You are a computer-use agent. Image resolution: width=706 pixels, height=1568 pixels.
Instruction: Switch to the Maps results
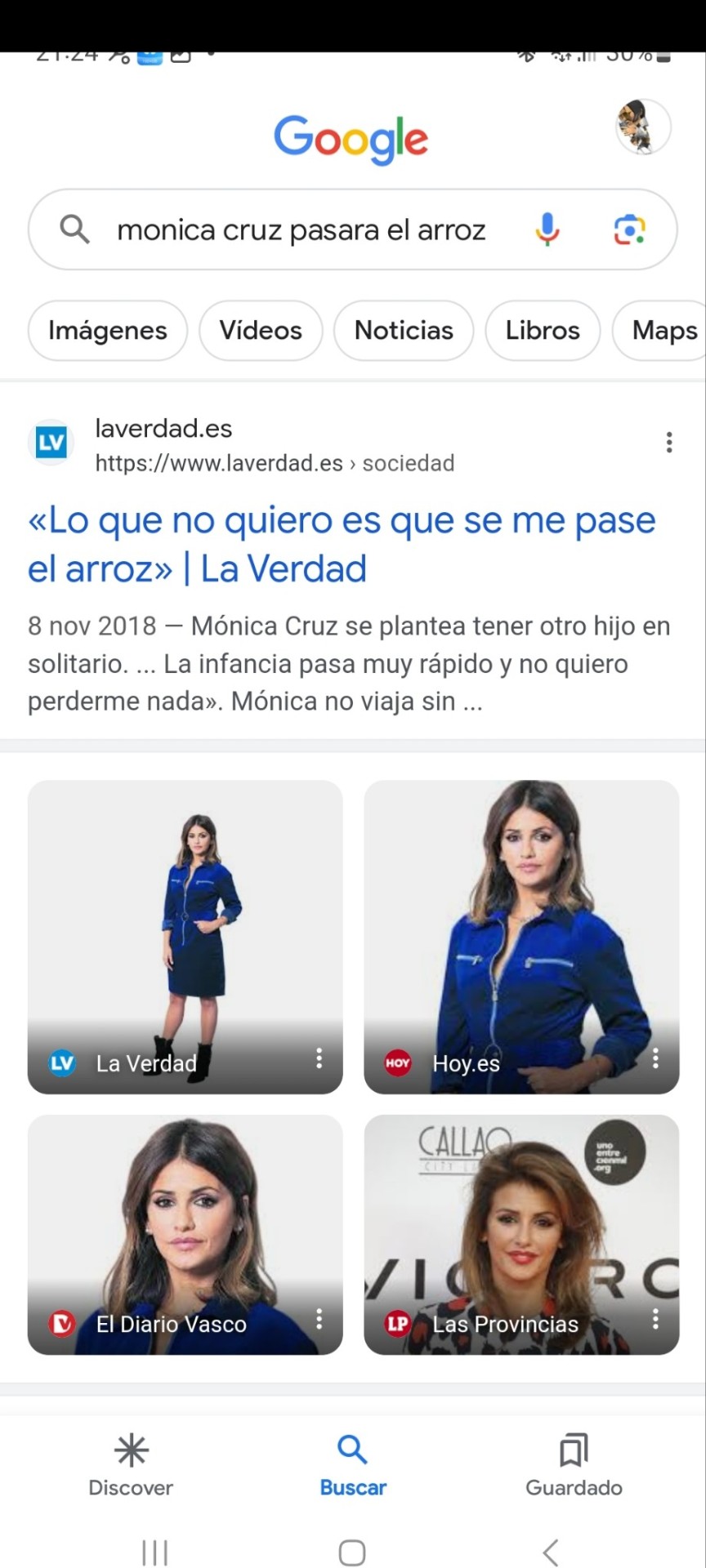tap(664, 331)
